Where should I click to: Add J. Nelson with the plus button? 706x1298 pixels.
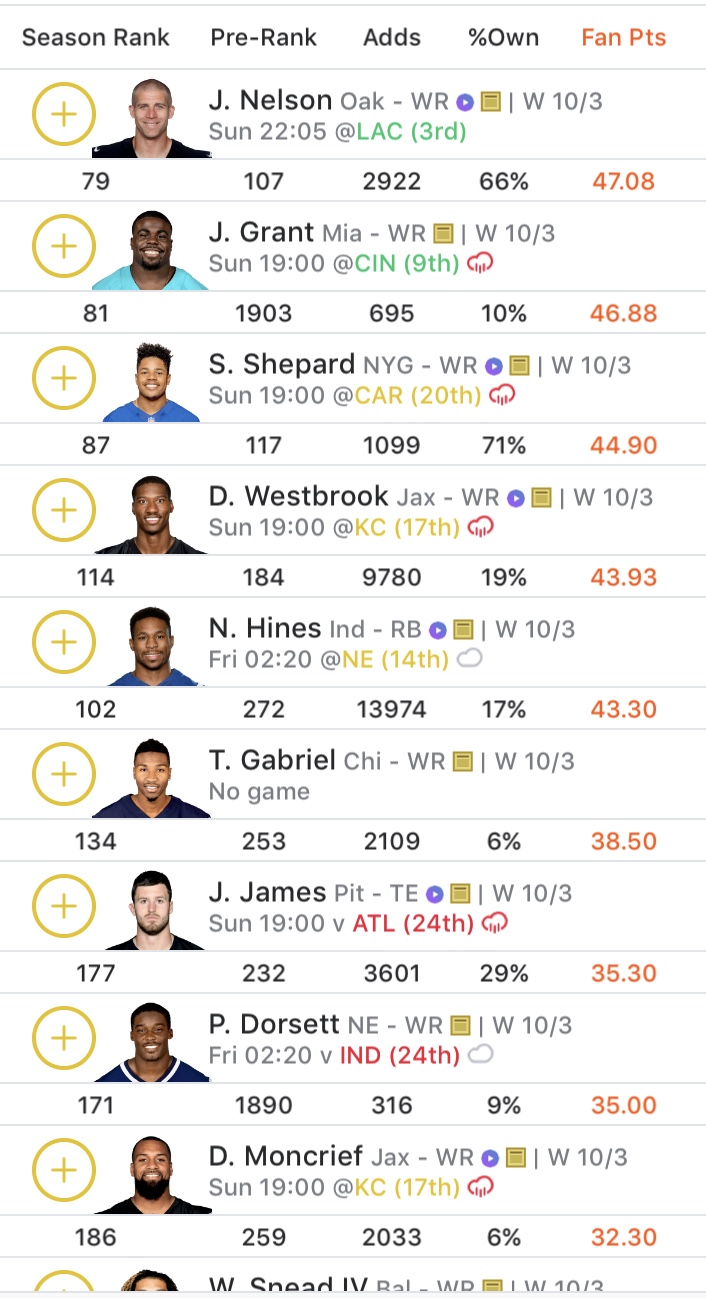click(63, 114)
